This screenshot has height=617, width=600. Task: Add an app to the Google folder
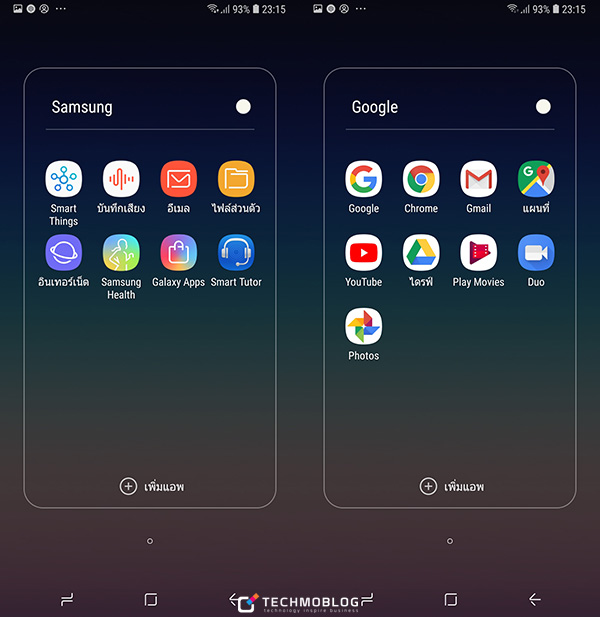click(451, 486)
